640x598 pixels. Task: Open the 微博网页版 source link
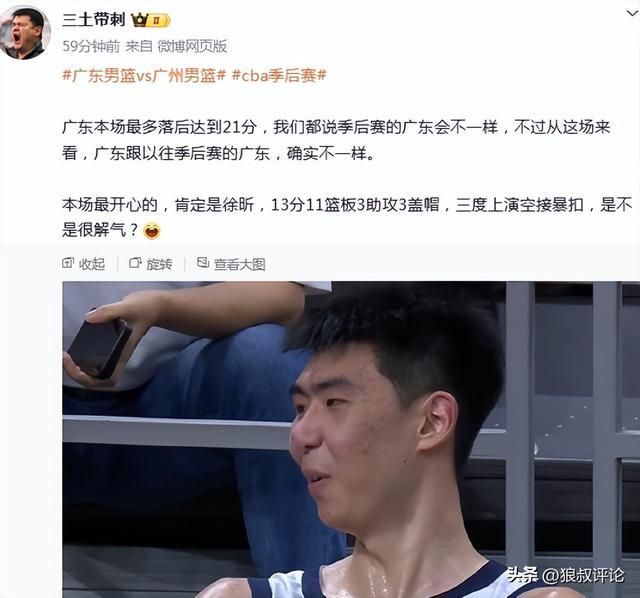pos(192,46)
